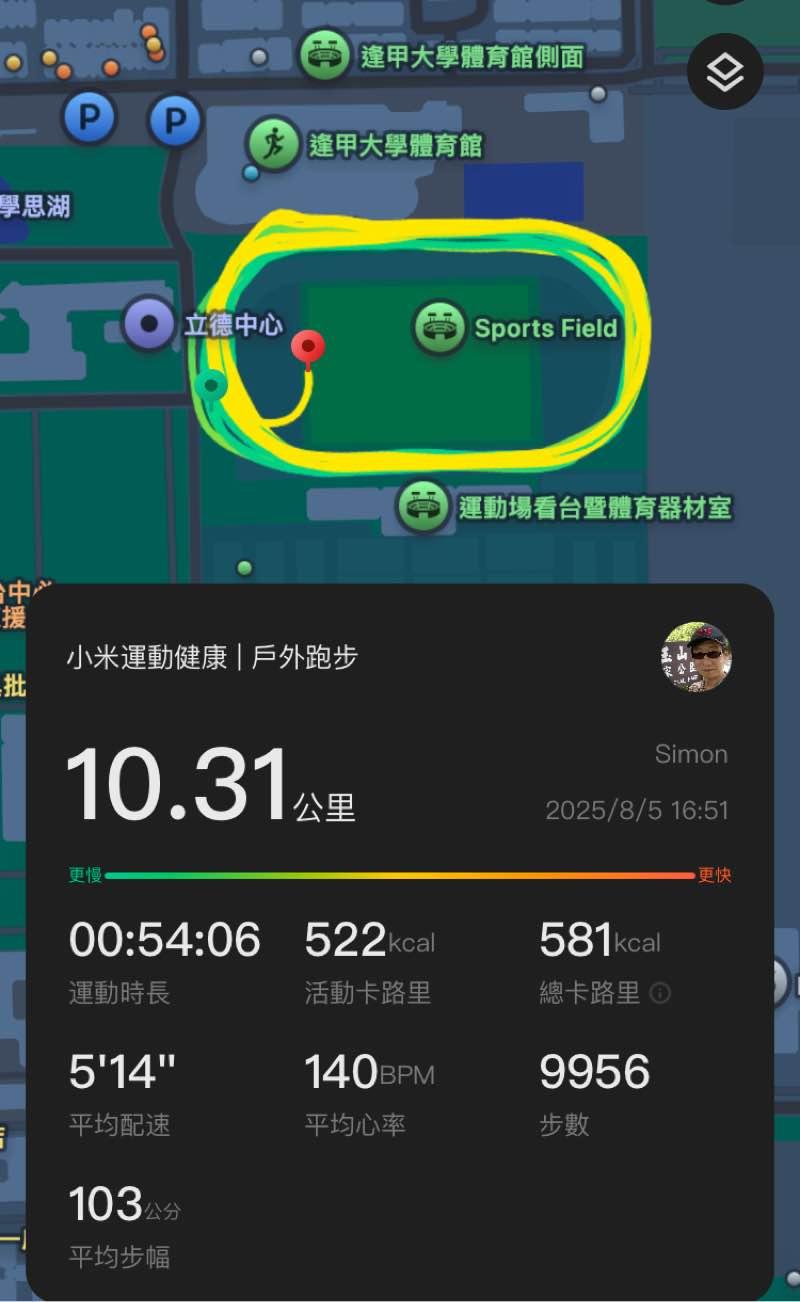Open the map layers button

pos(725,72)
